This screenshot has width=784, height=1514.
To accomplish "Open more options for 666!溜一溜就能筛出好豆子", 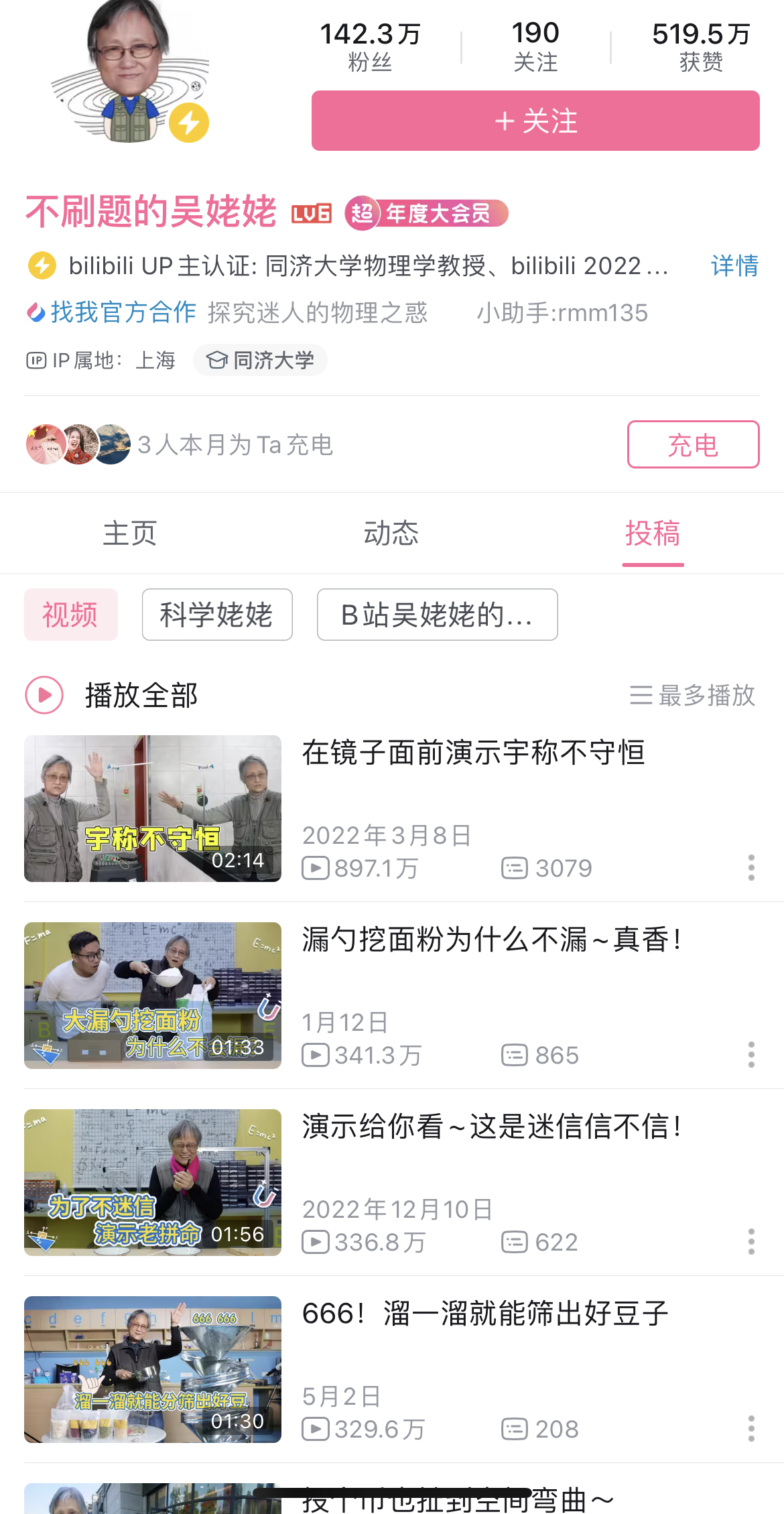I will point(751,1428).
